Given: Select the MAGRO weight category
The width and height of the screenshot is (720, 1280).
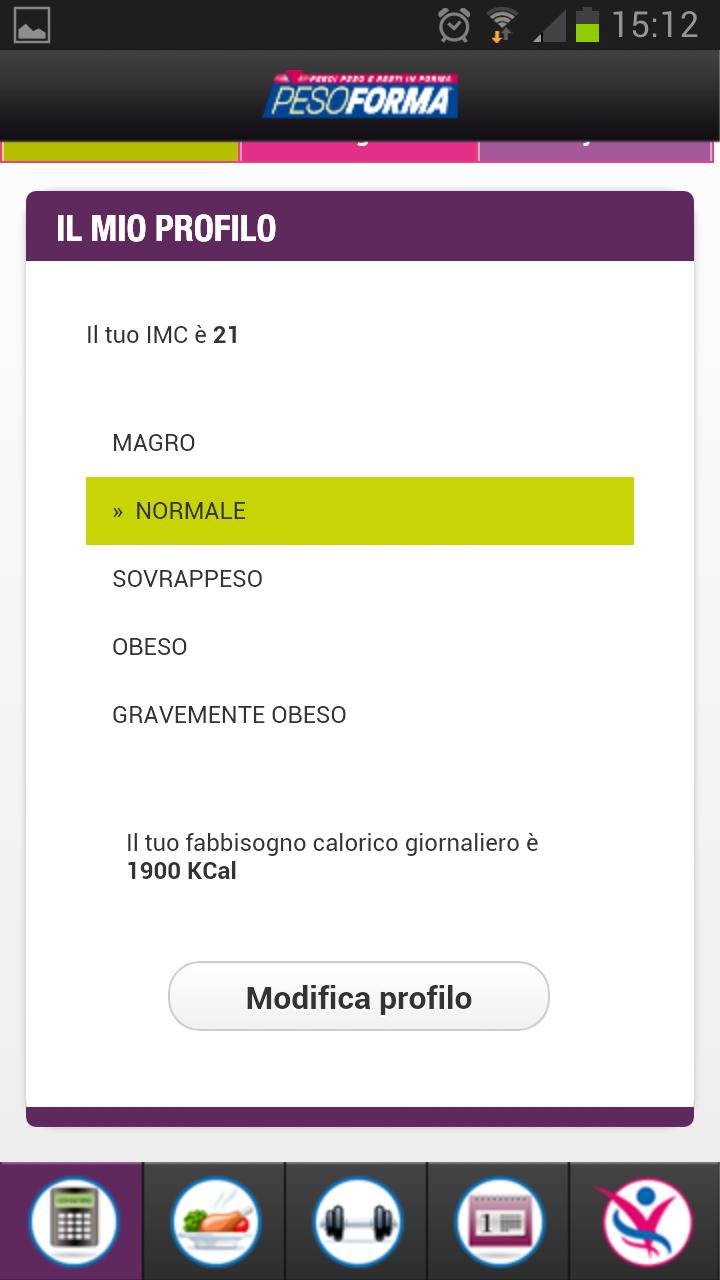Looking at the screenshot, I should [154, 442].
